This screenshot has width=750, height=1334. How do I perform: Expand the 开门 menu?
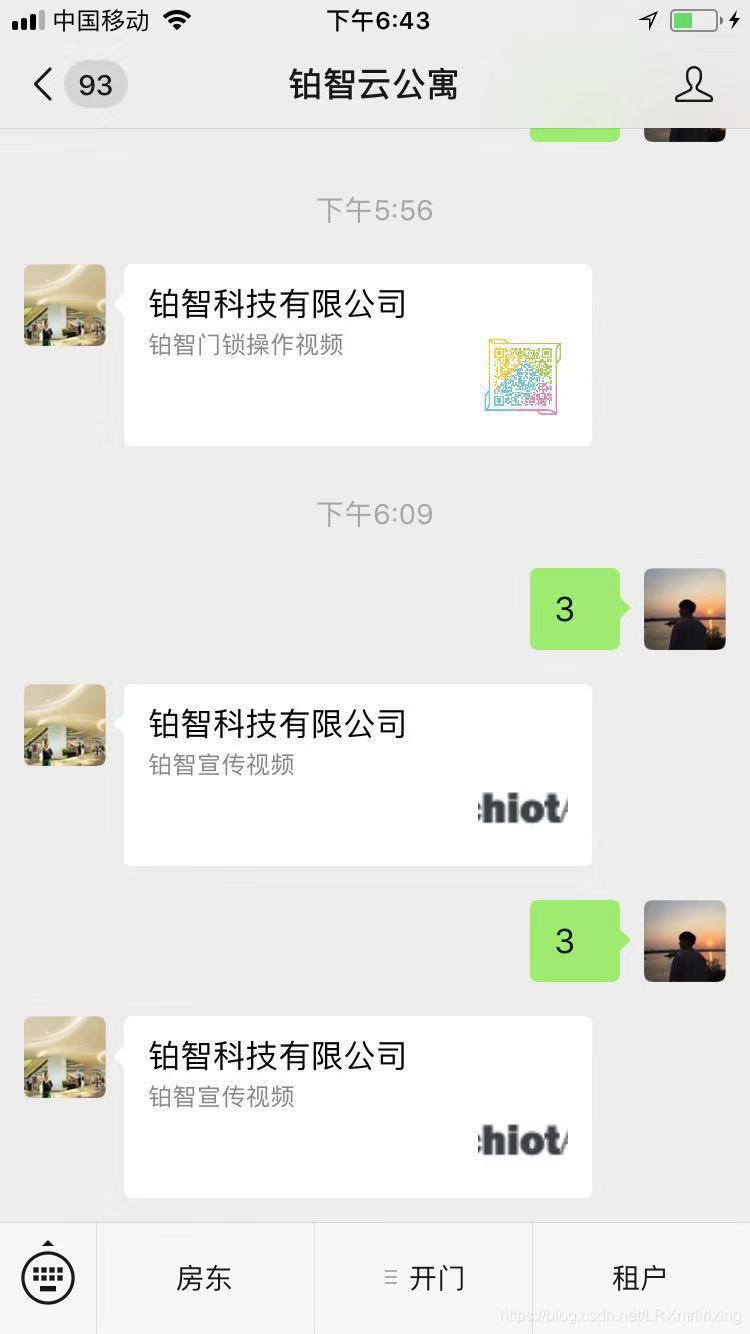(x=424, y=1278)
